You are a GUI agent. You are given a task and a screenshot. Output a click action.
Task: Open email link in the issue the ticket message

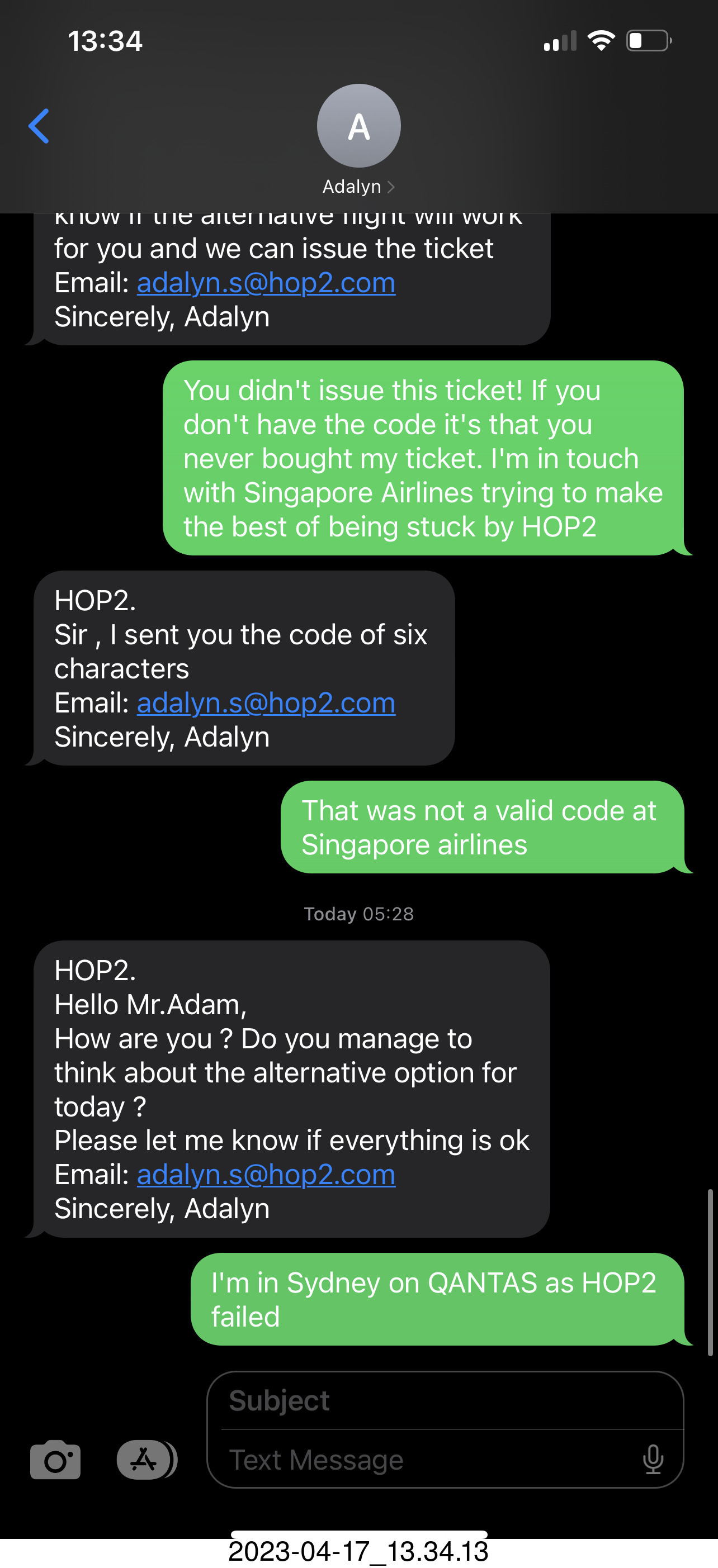[266, 282]
